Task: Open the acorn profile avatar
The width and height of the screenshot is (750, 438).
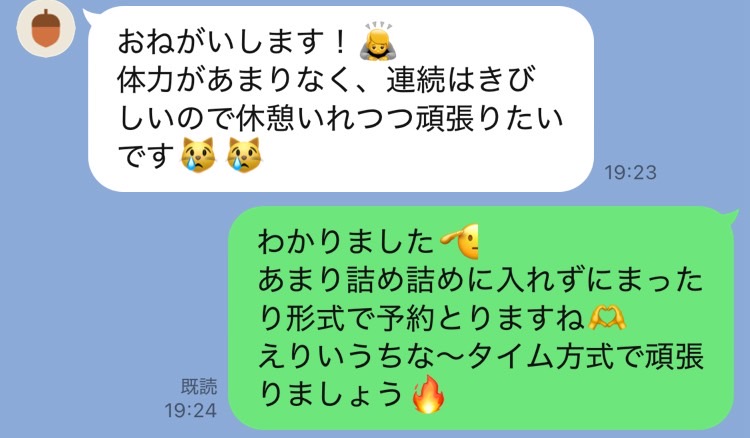Action: [45, 28]
